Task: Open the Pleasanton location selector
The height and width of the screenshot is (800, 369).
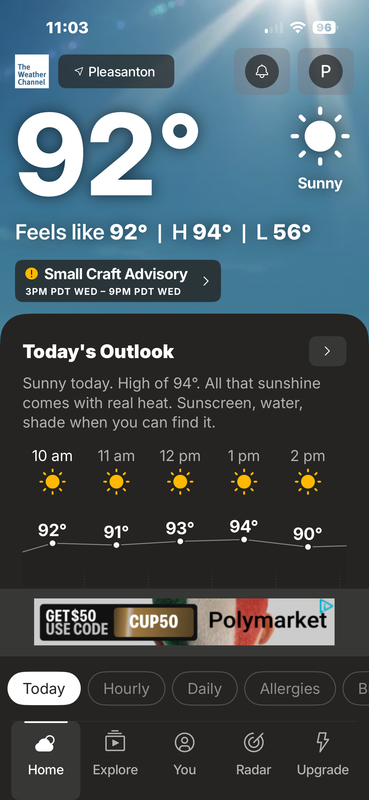Action: pyautogui.click(x=116, y=71)
